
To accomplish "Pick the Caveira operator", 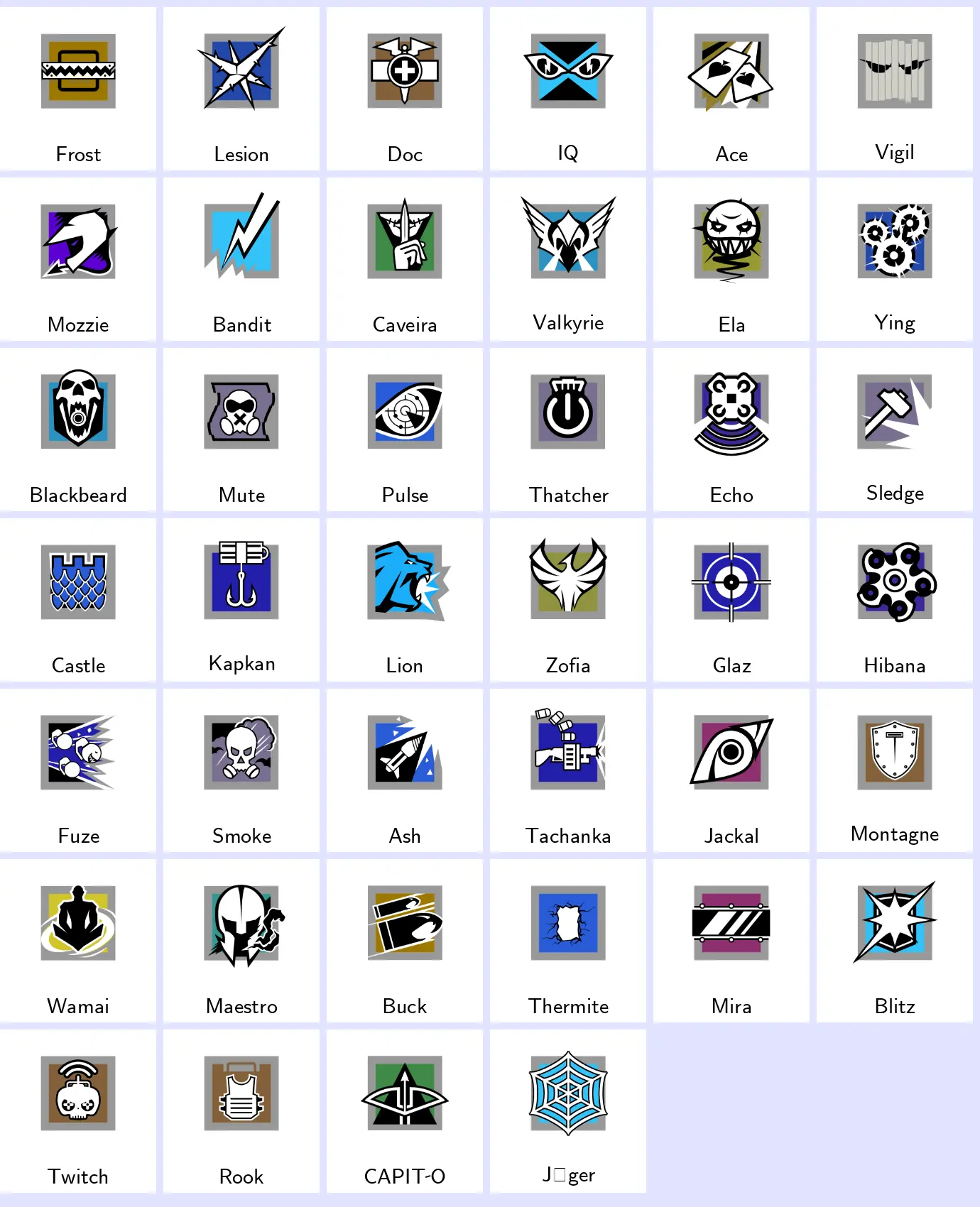I will pyautogui.click(x=405, y=259).
